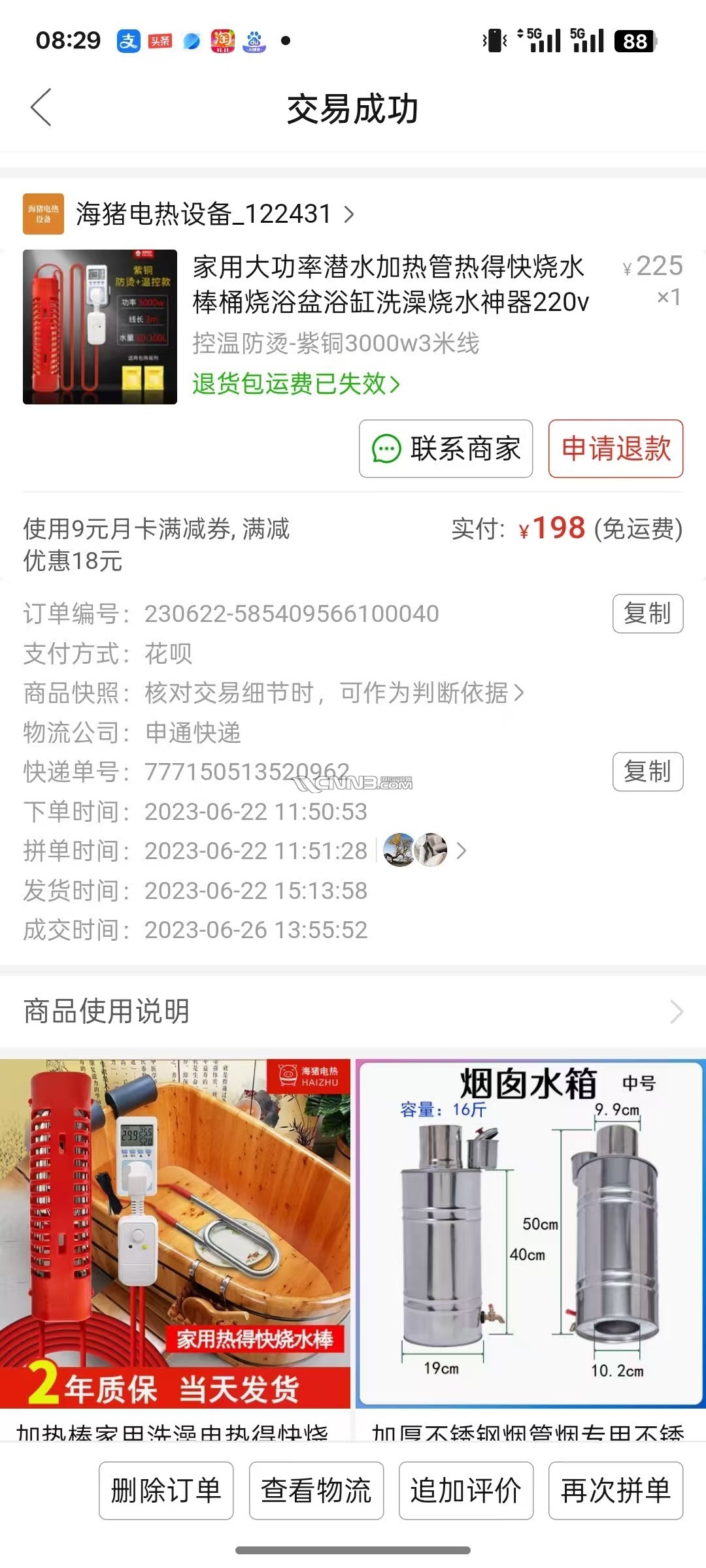Open the 家用热得快烧水棒 recommended product
The width and height of the screenshot is (706, 1568).
(x=175, y=1235)
